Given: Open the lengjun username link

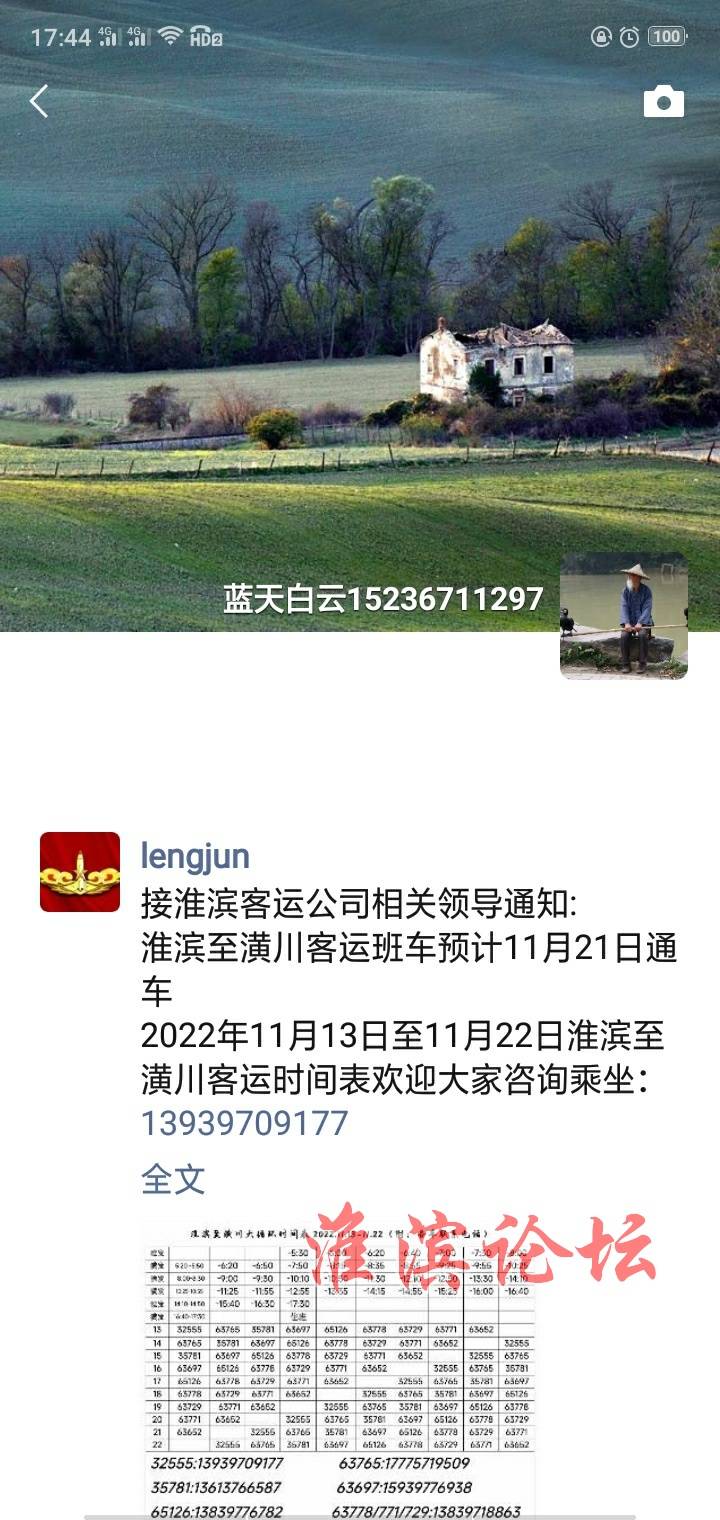Looking at the screenshot, I should [x=195, y=856].
